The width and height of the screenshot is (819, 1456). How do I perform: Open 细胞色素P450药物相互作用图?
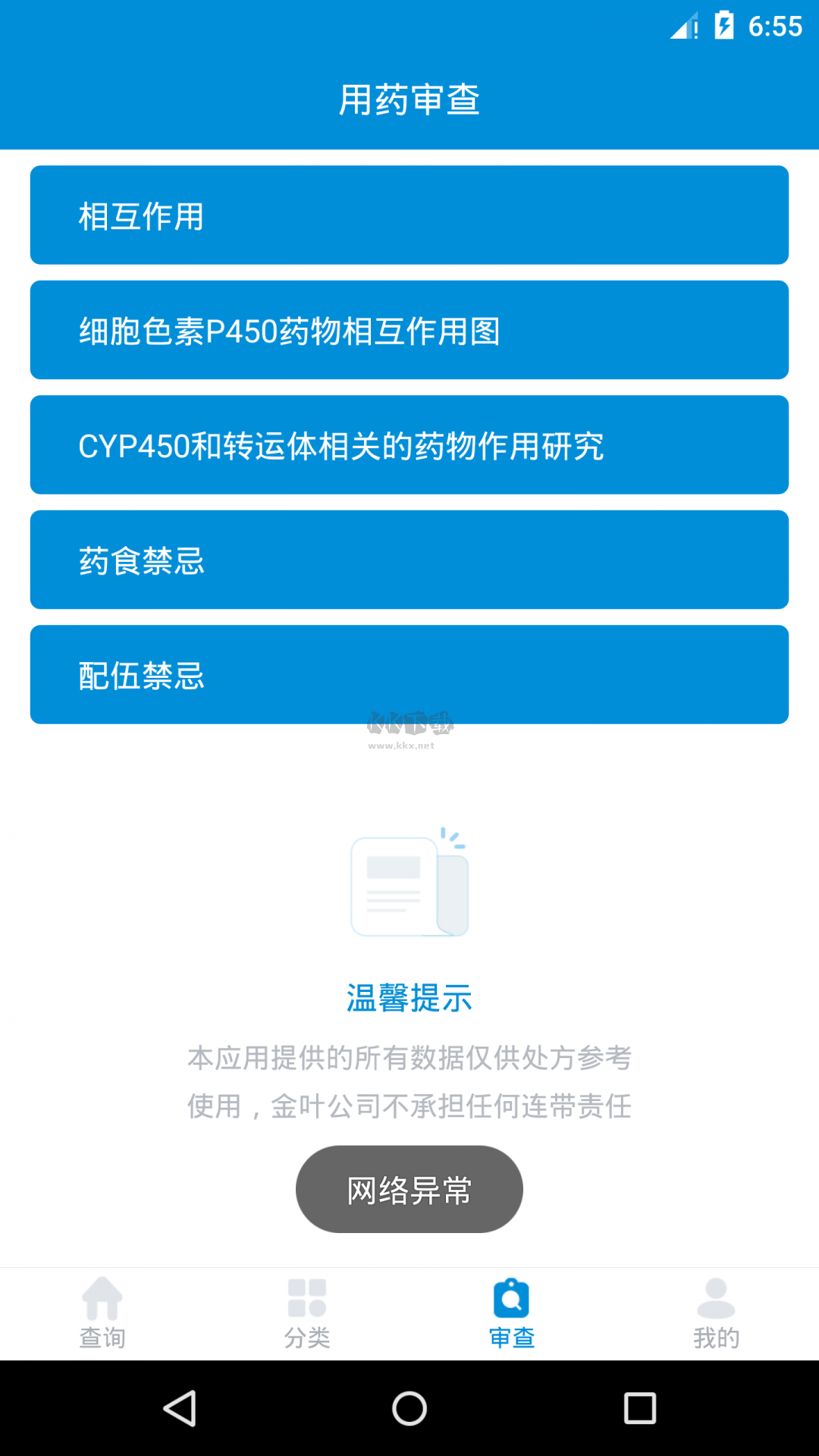[409, 331]
